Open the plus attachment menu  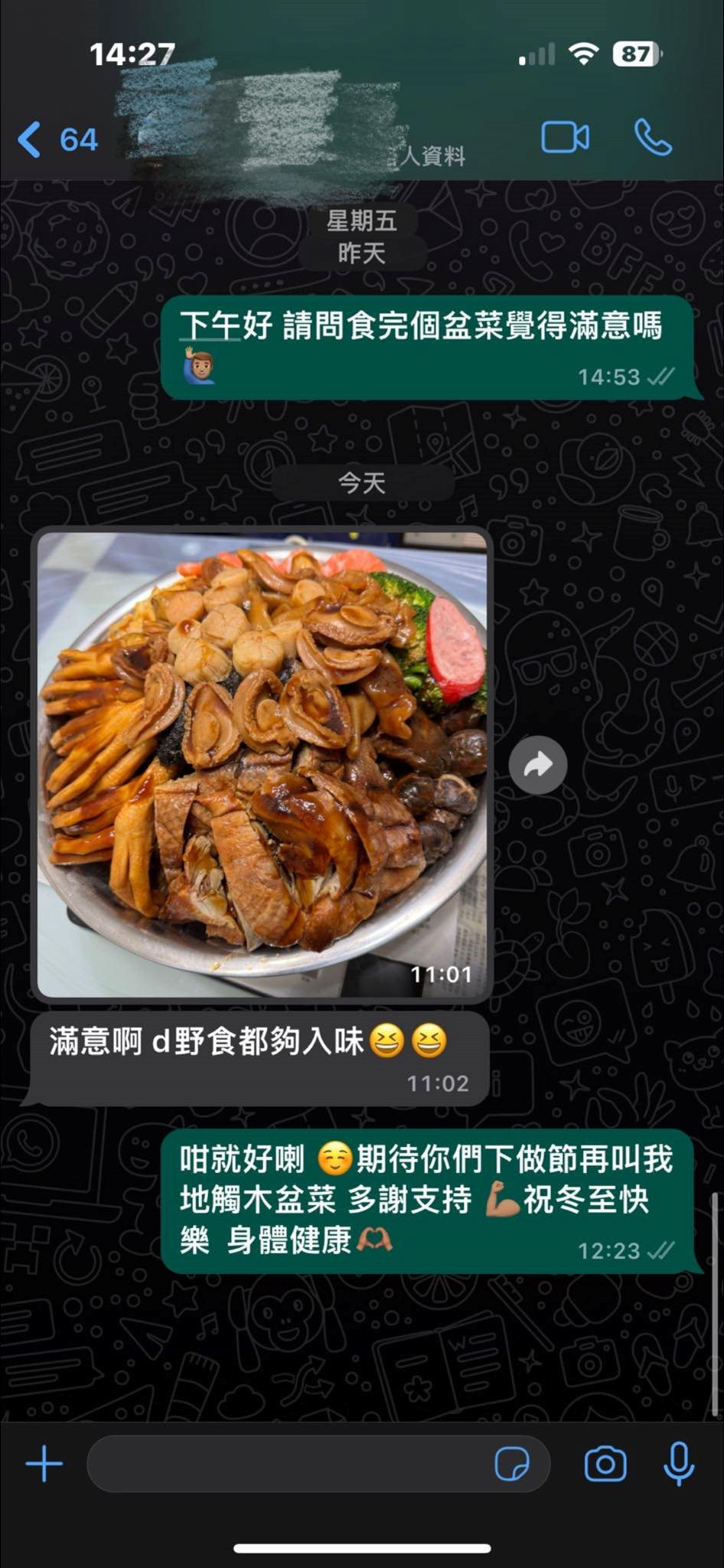[44, 1465]
